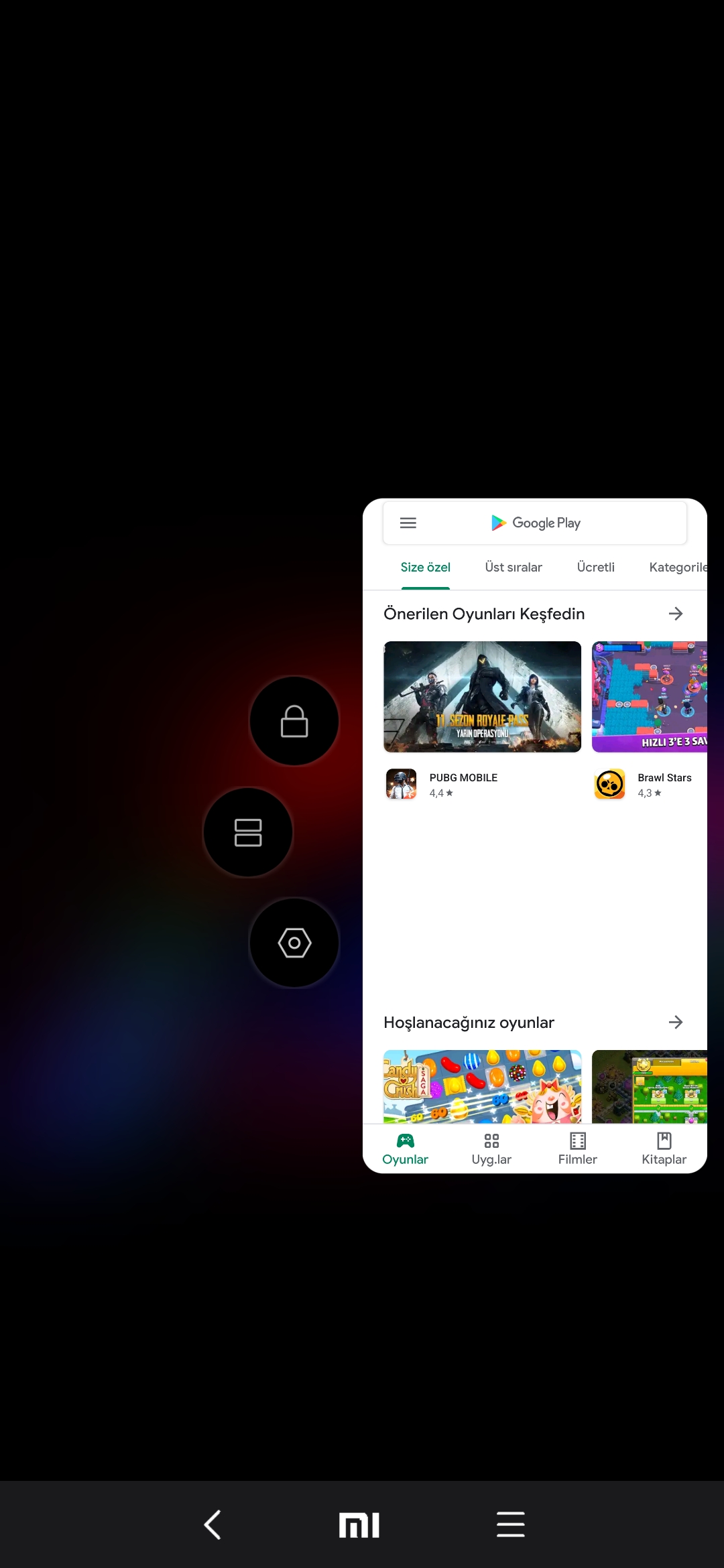
Task: Lock the Google Play app in recents
Action: point(294,721)
